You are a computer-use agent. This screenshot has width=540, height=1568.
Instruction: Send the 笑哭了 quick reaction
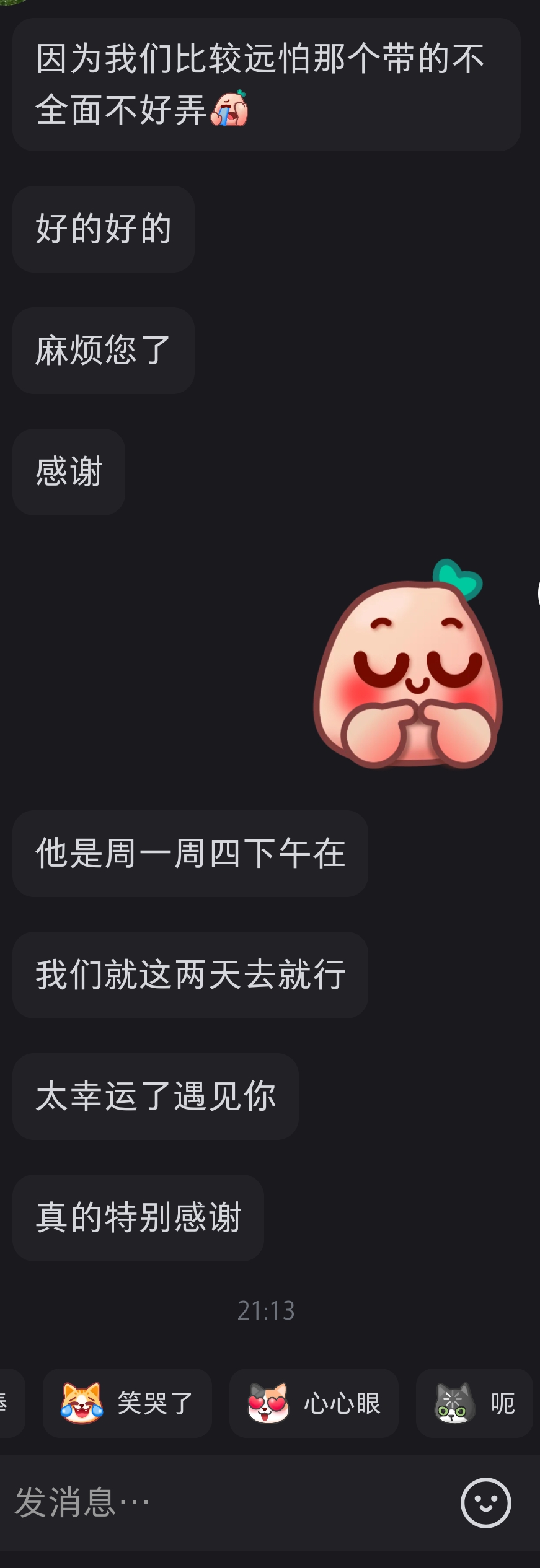(127, 1403)
